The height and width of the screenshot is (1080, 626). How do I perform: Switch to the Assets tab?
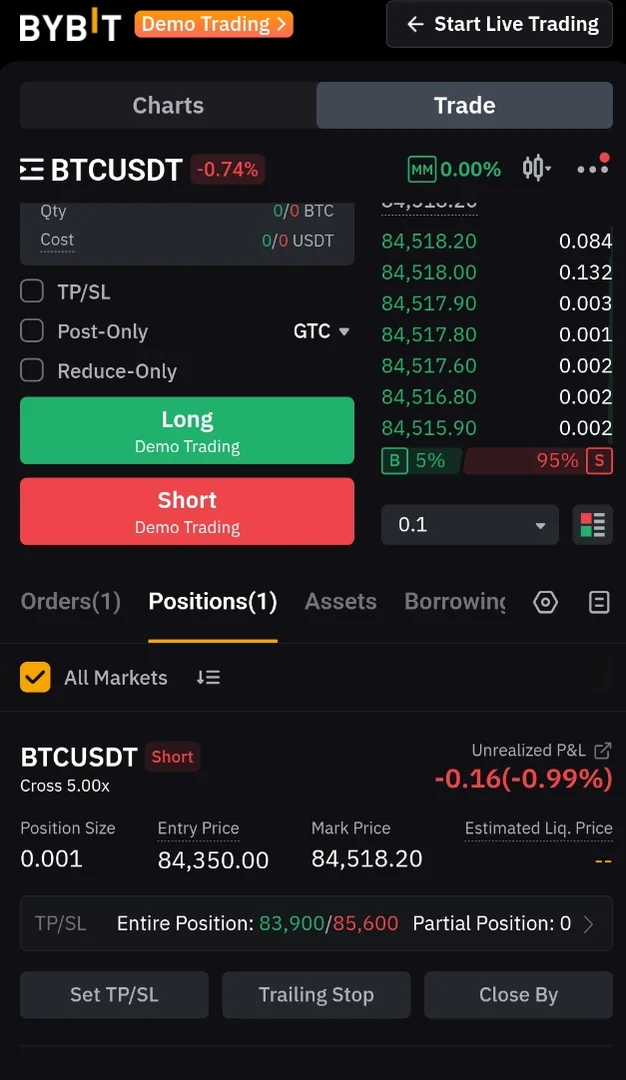coord(340,601)
